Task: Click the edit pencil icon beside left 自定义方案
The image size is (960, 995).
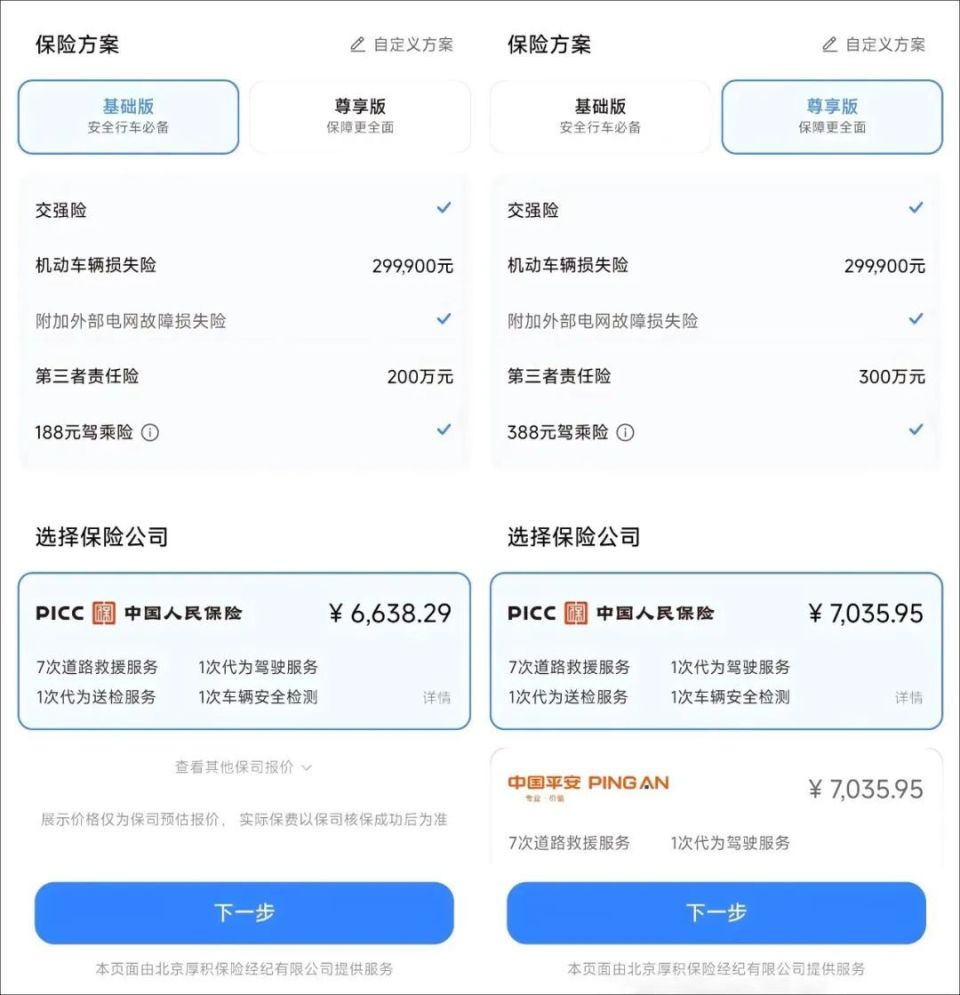Action: pyautogui.click(x=356, y=44)
